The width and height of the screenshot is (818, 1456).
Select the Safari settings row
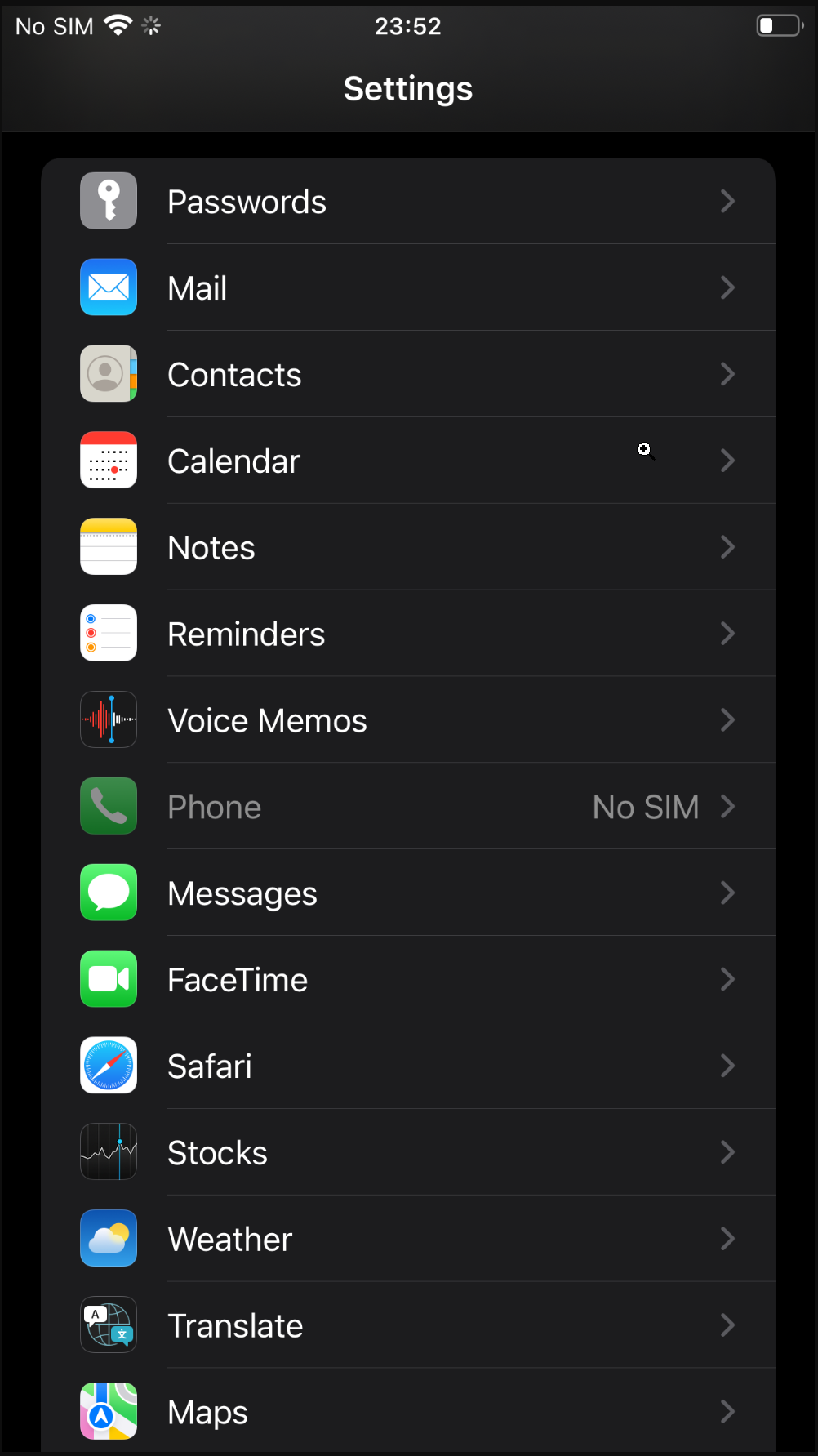[x=408, y=1066]
